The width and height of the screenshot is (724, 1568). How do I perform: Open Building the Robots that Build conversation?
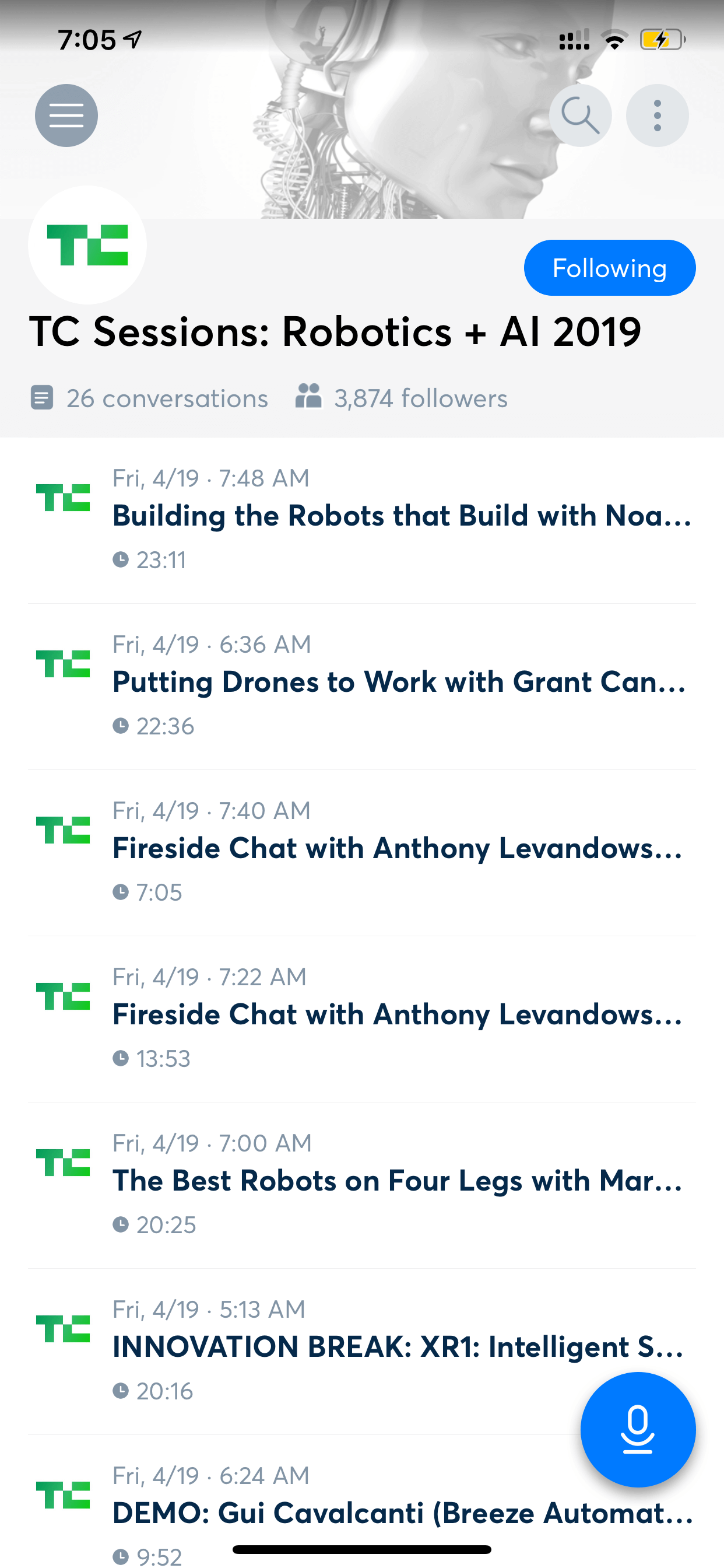(402, 516)
